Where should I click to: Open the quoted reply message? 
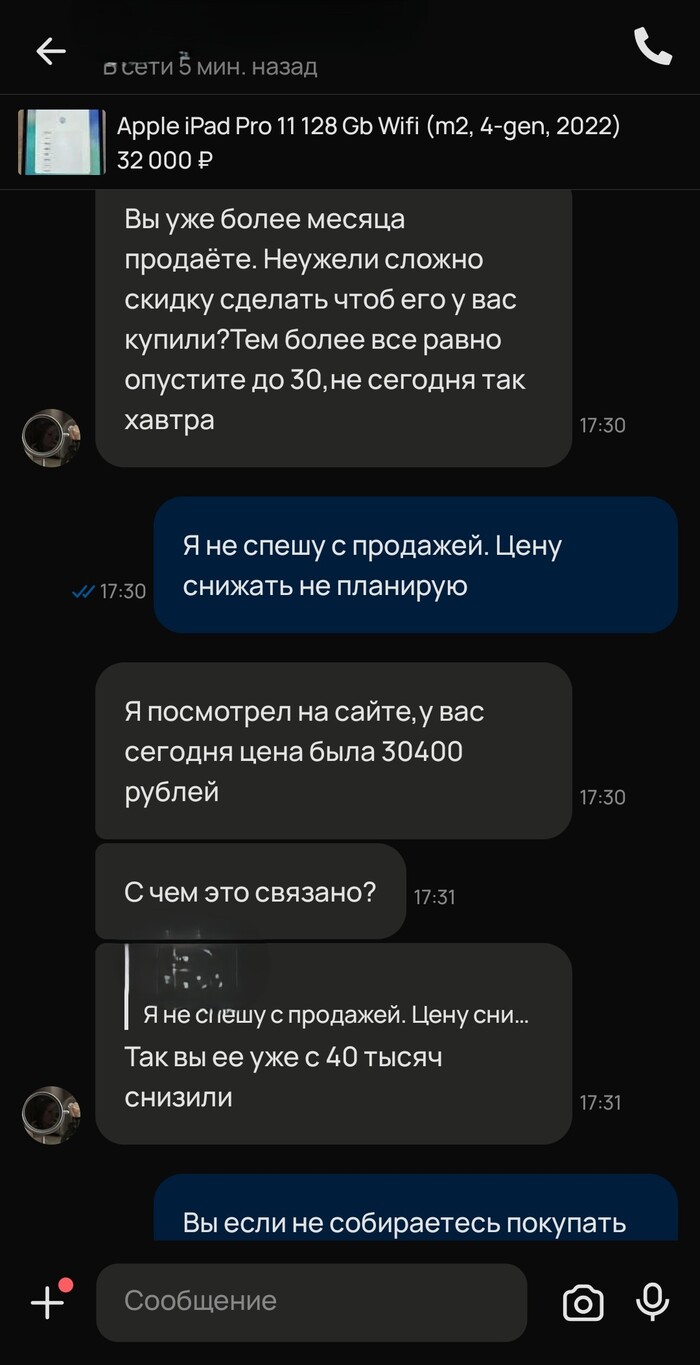335,990
